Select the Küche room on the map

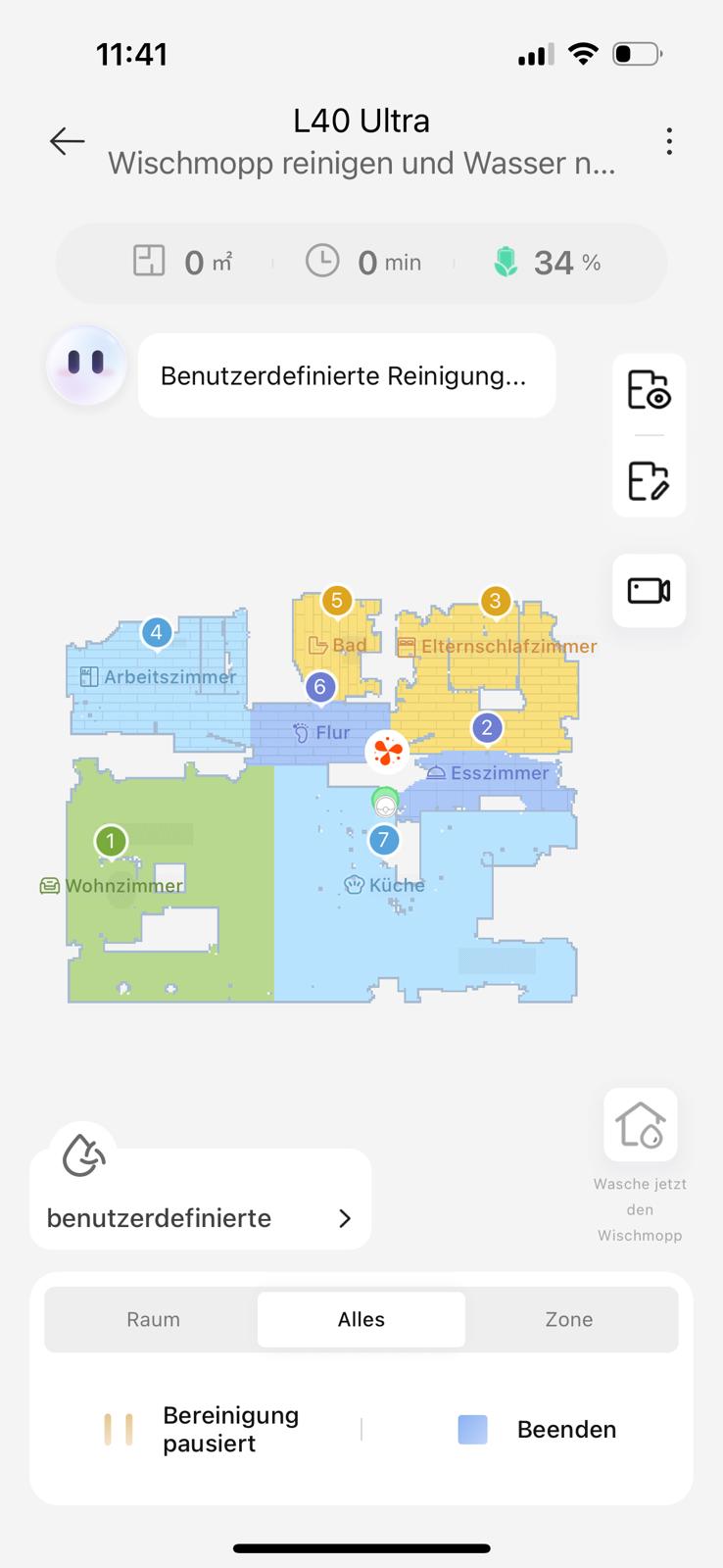384,885
